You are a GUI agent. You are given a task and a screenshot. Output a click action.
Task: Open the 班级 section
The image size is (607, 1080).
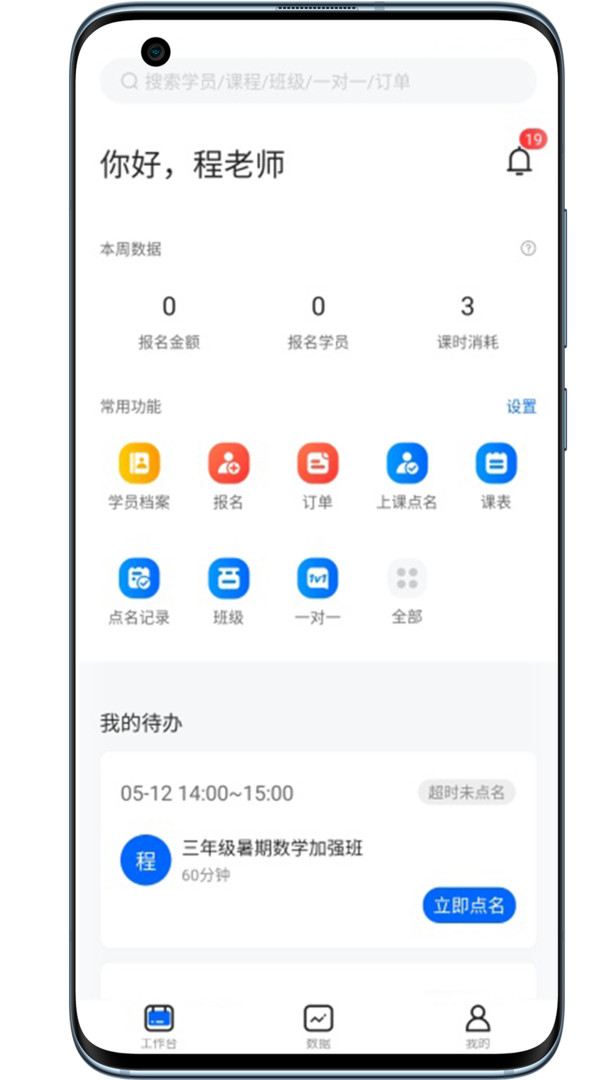228,591
